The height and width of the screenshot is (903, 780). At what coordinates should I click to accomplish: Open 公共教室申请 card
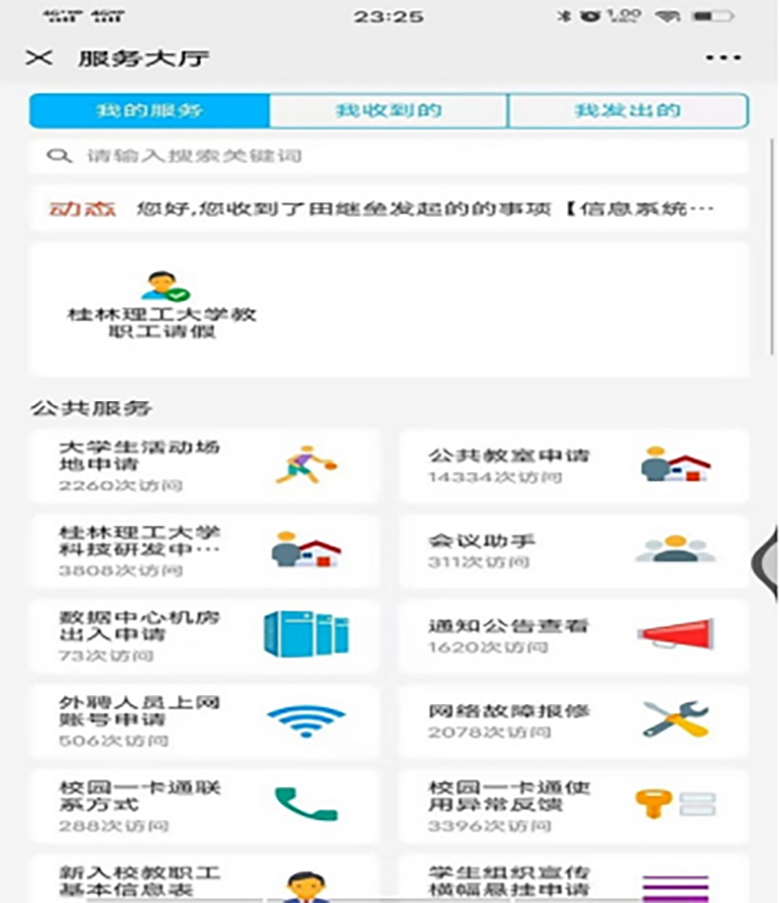573,465
